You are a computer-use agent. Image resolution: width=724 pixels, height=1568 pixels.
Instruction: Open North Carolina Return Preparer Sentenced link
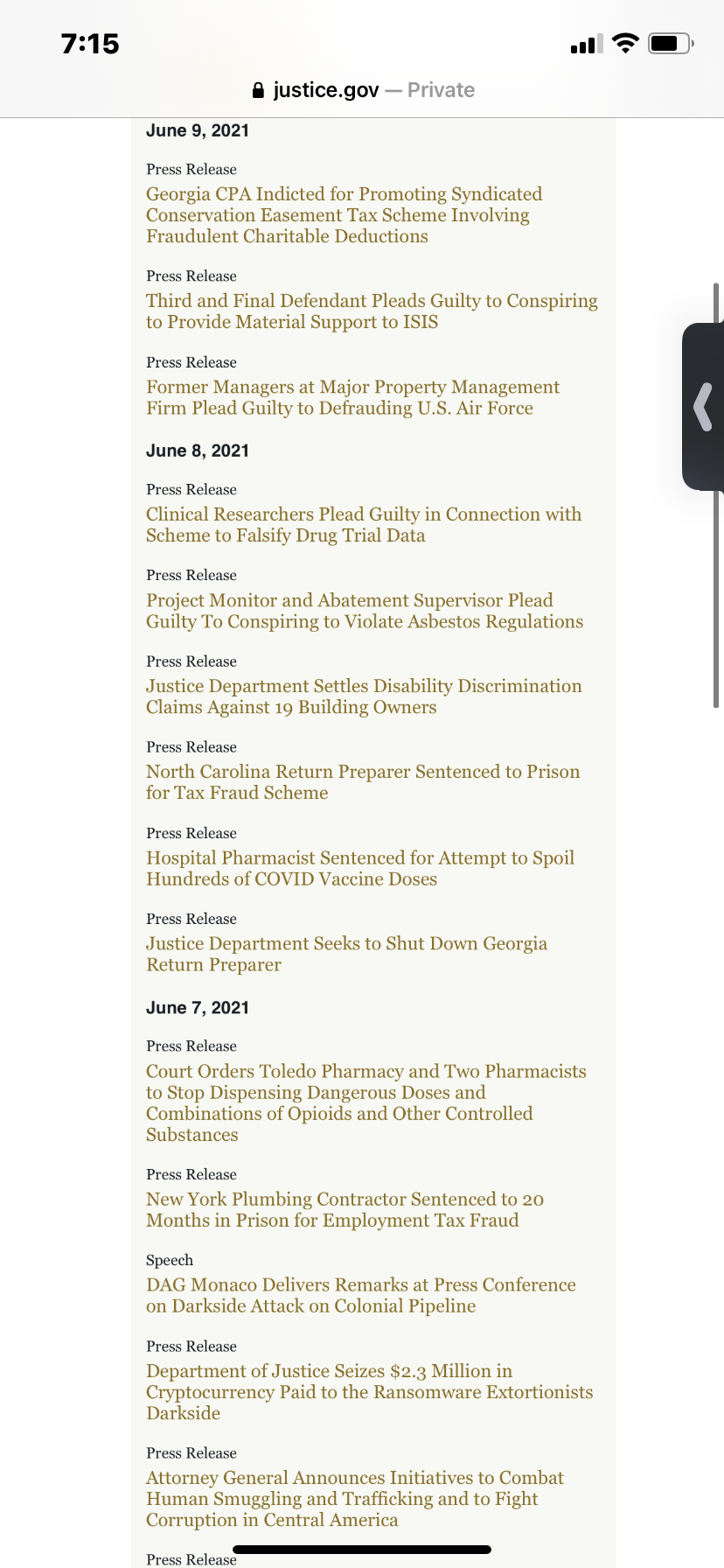point(363,782)
